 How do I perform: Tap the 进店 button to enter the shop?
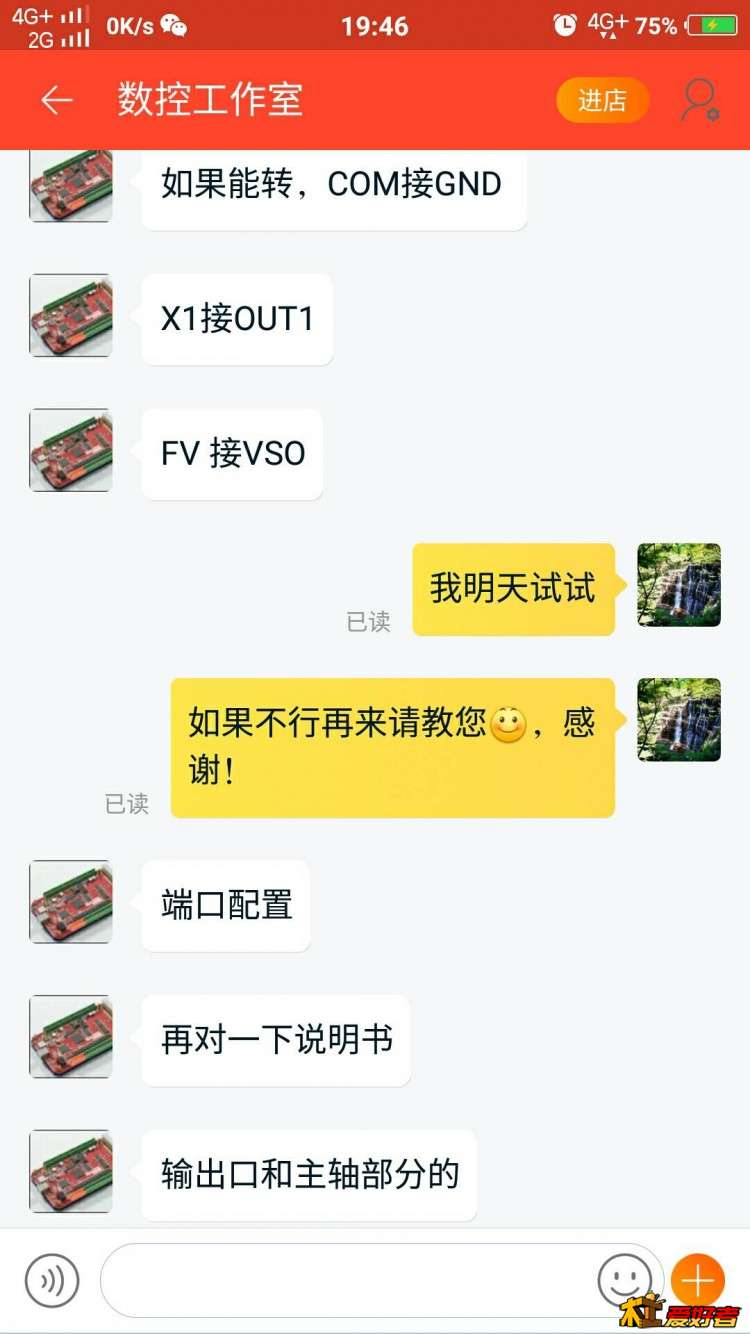[x=602, y=100]
